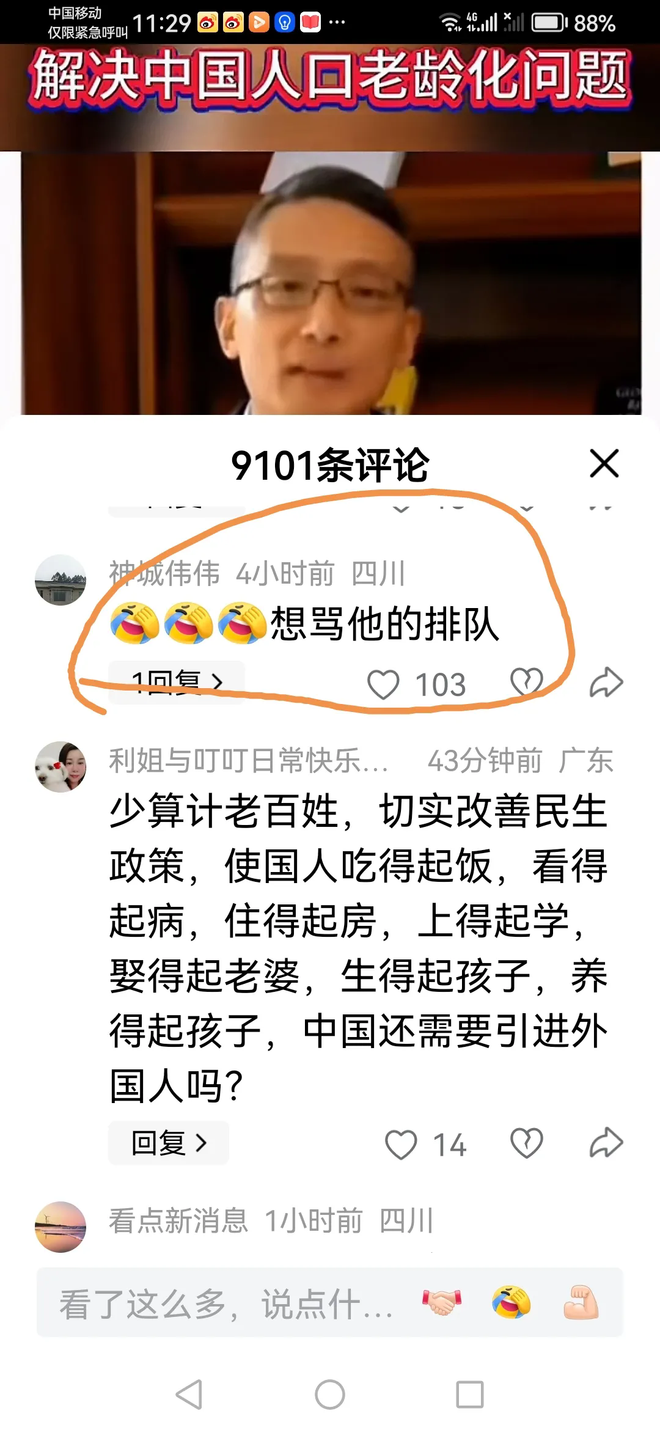Return to the home screen

(330, 1394)
